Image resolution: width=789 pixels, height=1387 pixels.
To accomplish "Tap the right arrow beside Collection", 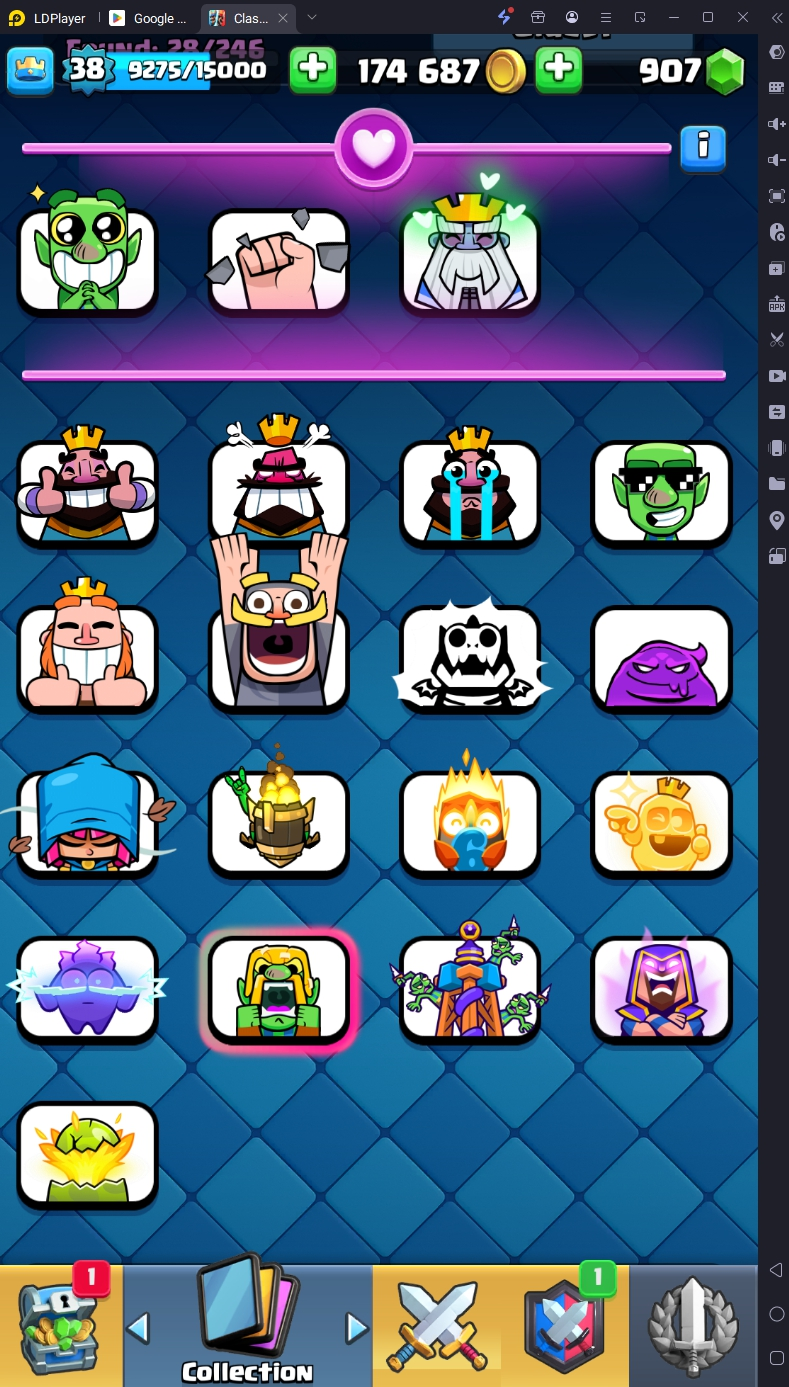I will (356, 1328).
